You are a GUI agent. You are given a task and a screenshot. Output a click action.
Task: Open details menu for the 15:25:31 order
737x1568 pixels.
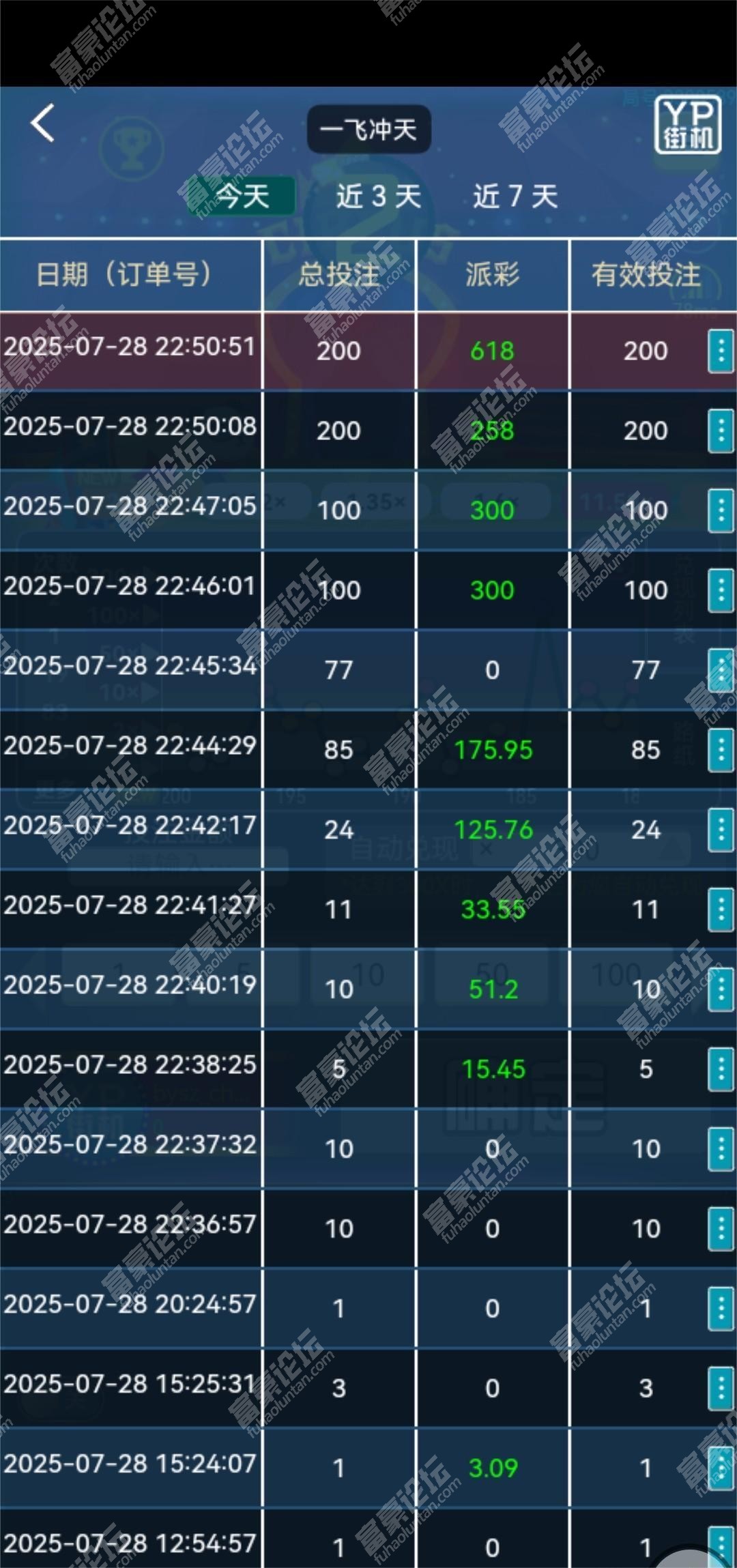(x=721, y=1389)
